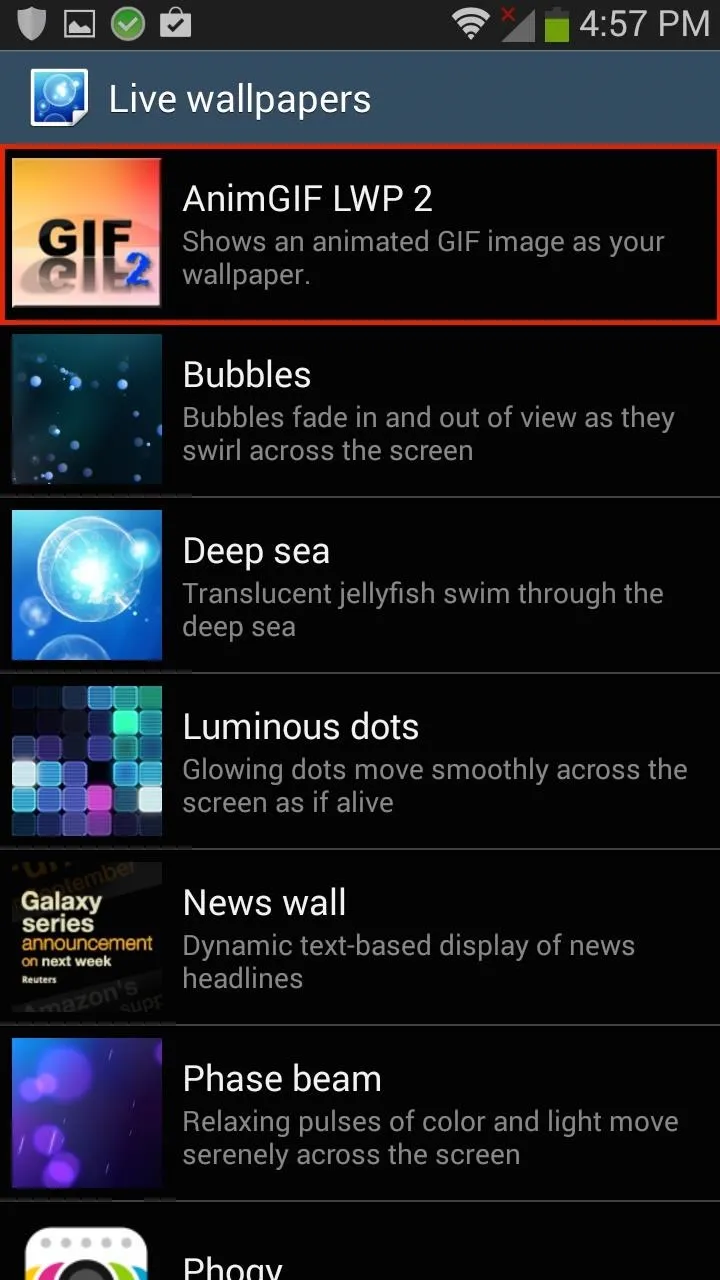This screenshot has width=720, height=1280.
Task: Pick the Phase beam wallpaper
Action: click(x=360, y=1114)
